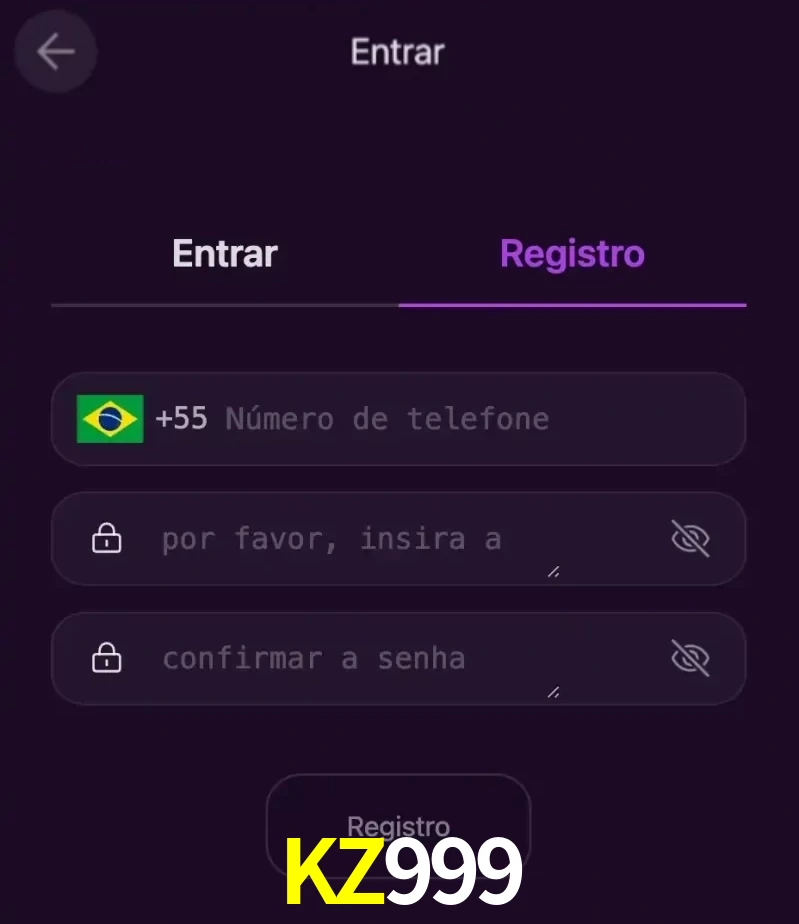
Task: Expand the phone prefix picker via the flag
Action: click(110, 419)
